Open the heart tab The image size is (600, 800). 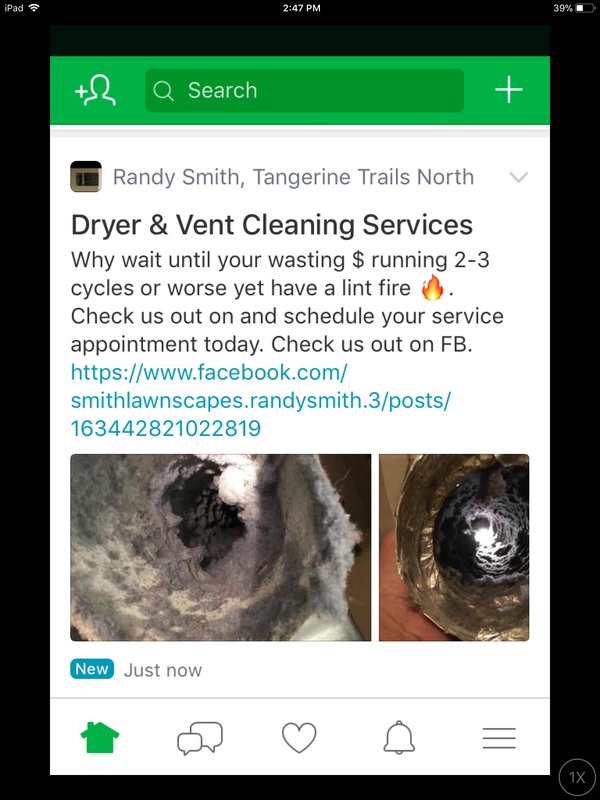pos(299,739)
